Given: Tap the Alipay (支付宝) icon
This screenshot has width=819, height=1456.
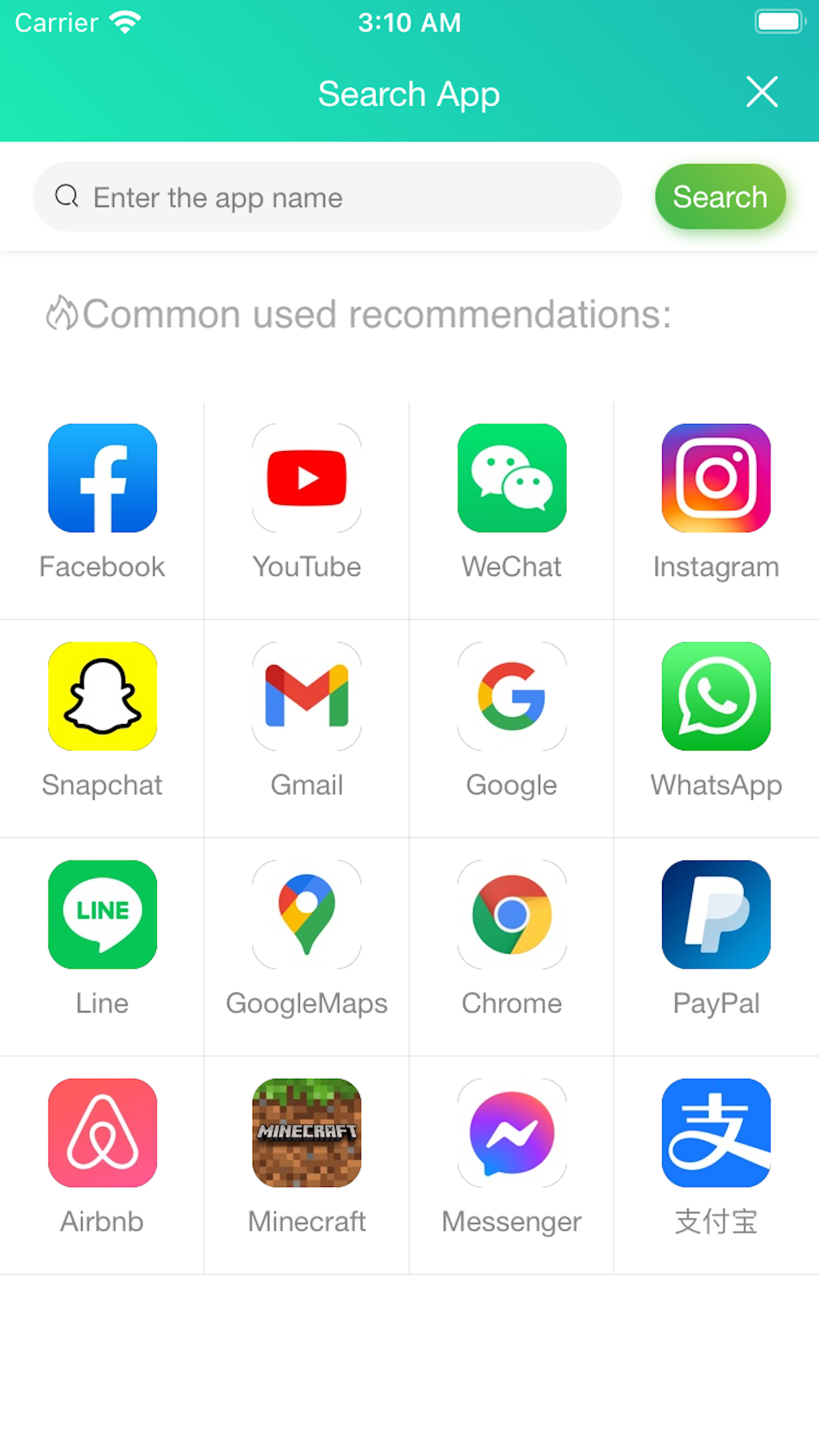Looking at the screenshot, I should click(x=716, y=1134).
